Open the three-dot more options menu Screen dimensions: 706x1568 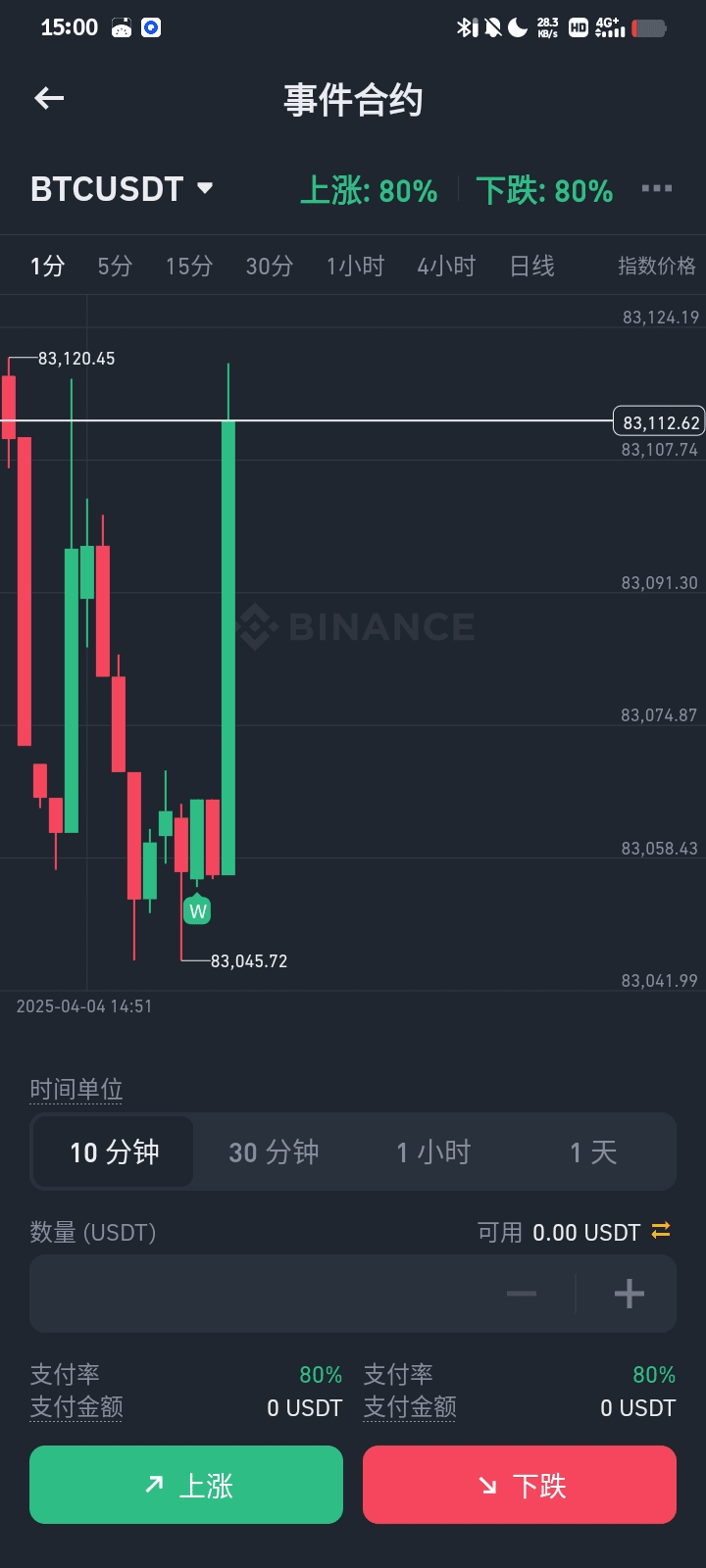(x=657, y=188)
